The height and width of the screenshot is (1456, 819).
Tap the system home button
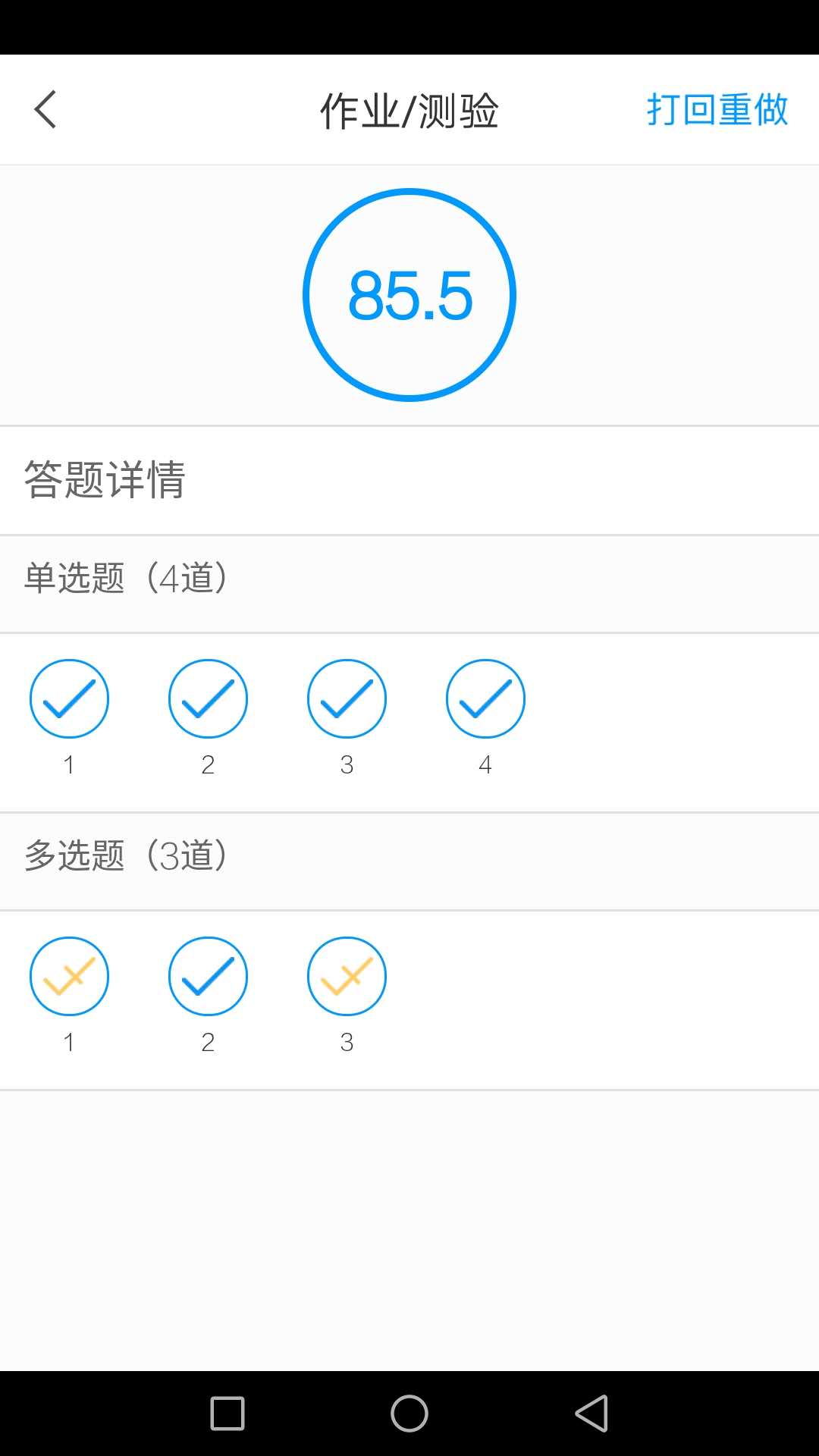(x=409, y=1414)
